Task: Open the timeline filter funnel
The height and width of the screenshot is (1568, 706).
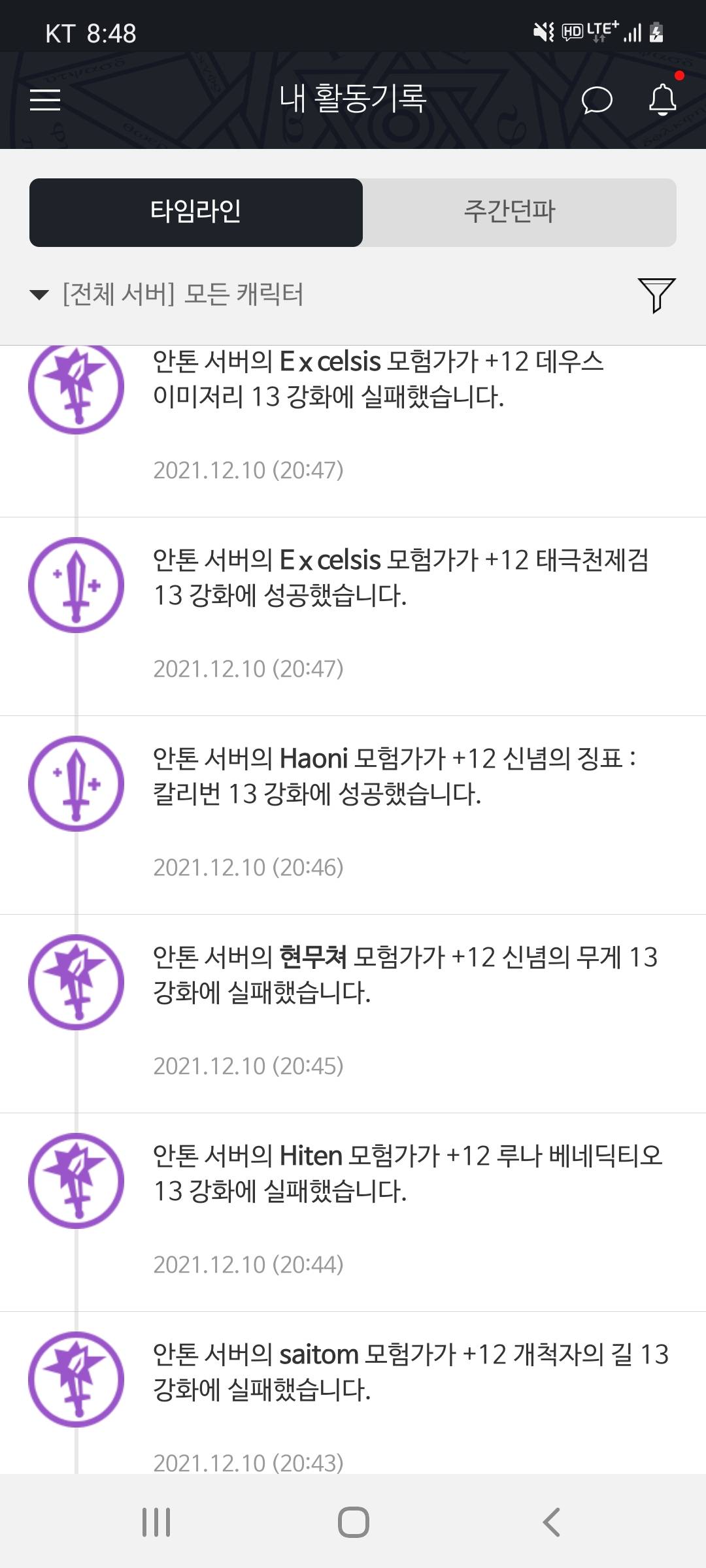Action: point(656,295)
